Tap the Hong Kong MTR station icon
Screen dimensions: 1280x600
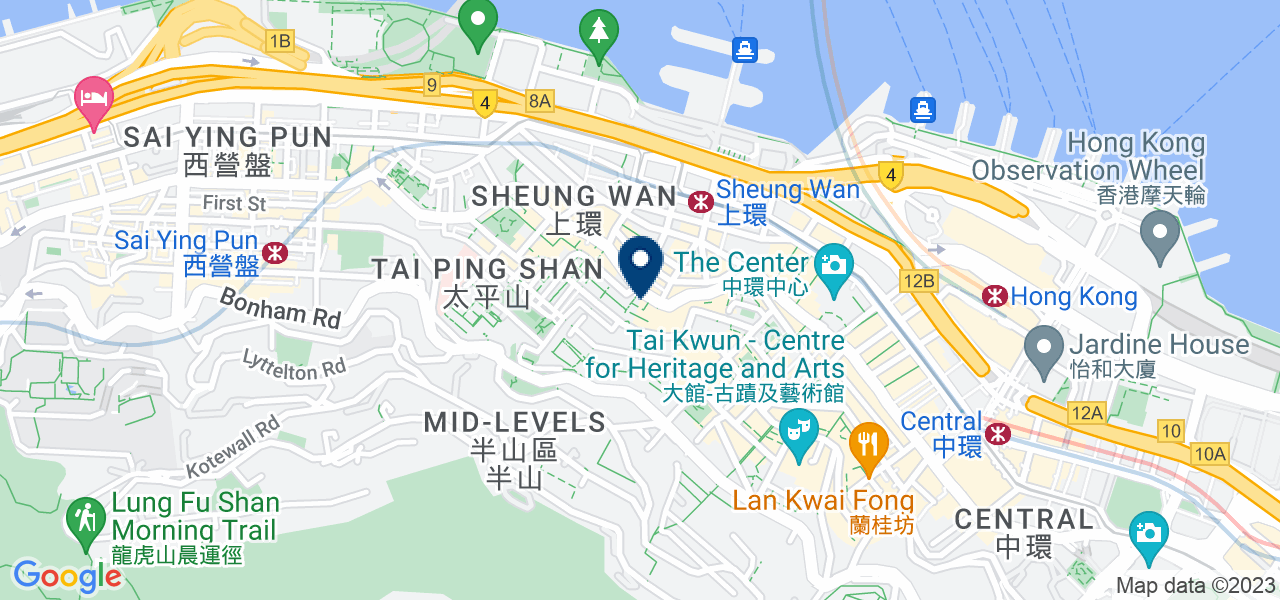tap(994, 295)
